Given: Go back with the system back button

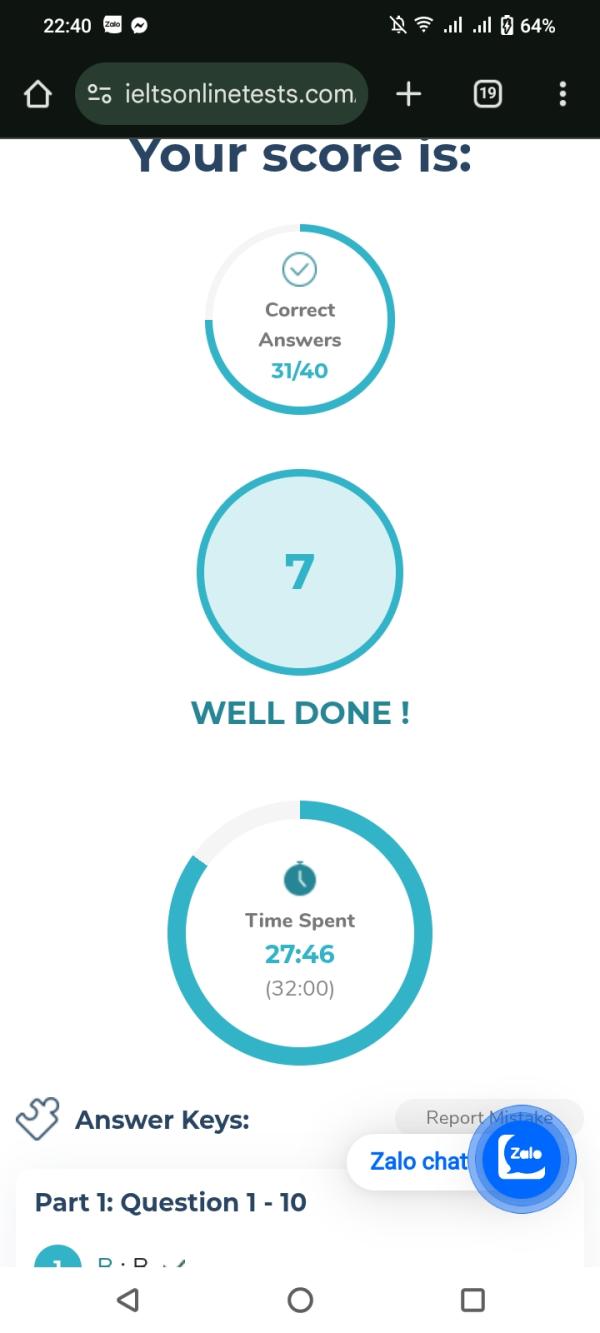Looking at the screenshot, I should point(127,1299).
